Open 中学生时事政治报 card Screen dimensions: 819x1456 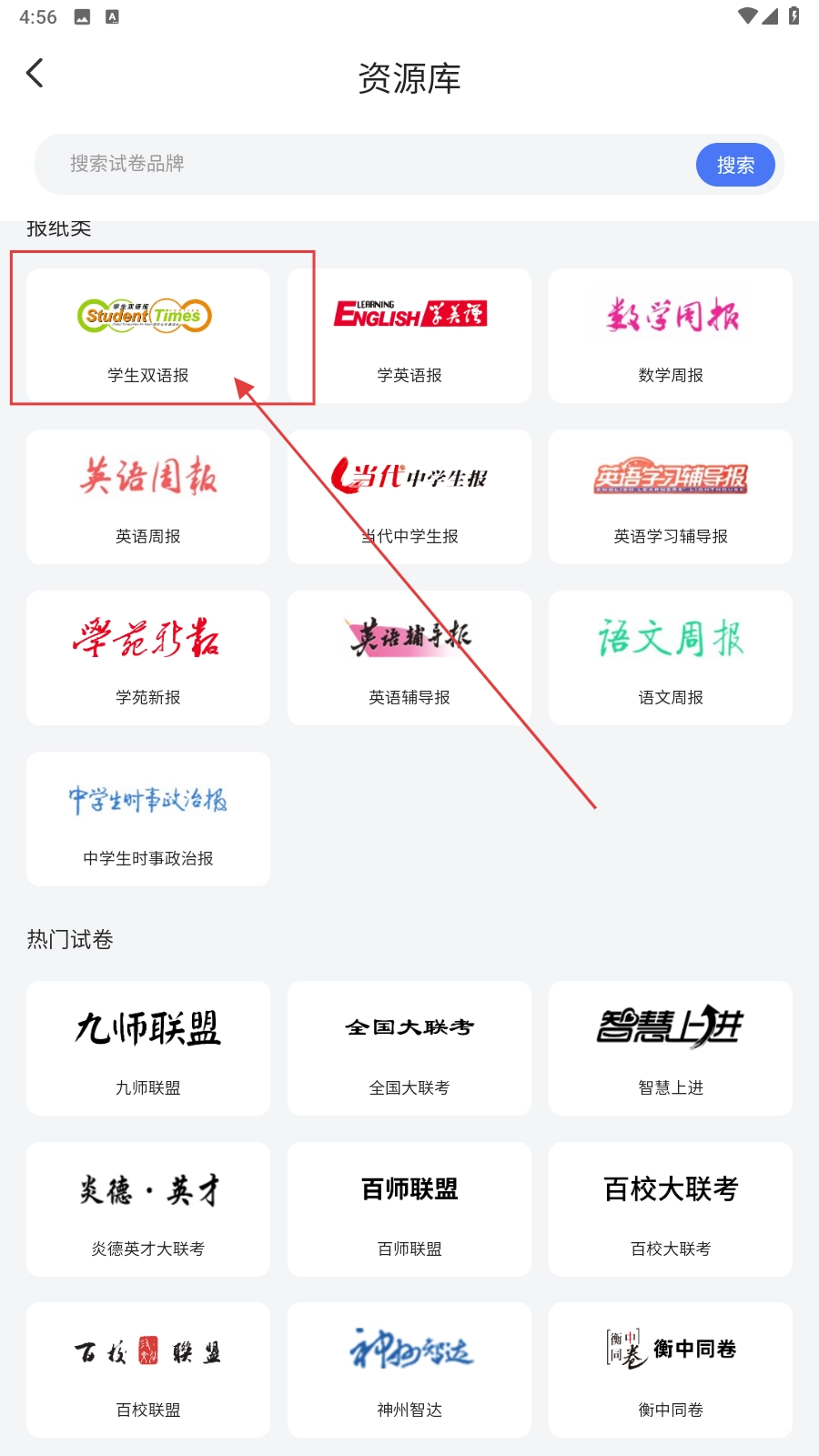(x=148, y=819)
